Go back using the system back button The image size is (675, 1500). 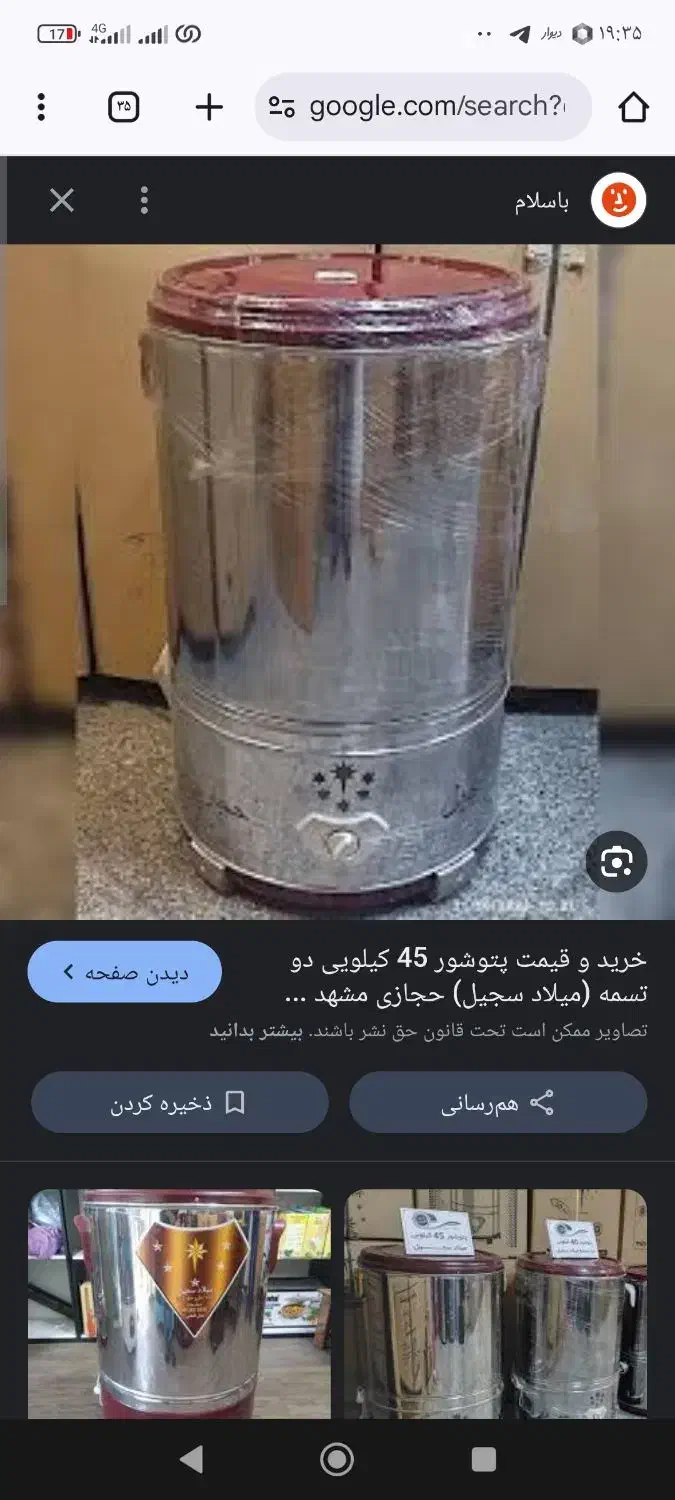coord(191,1459)
